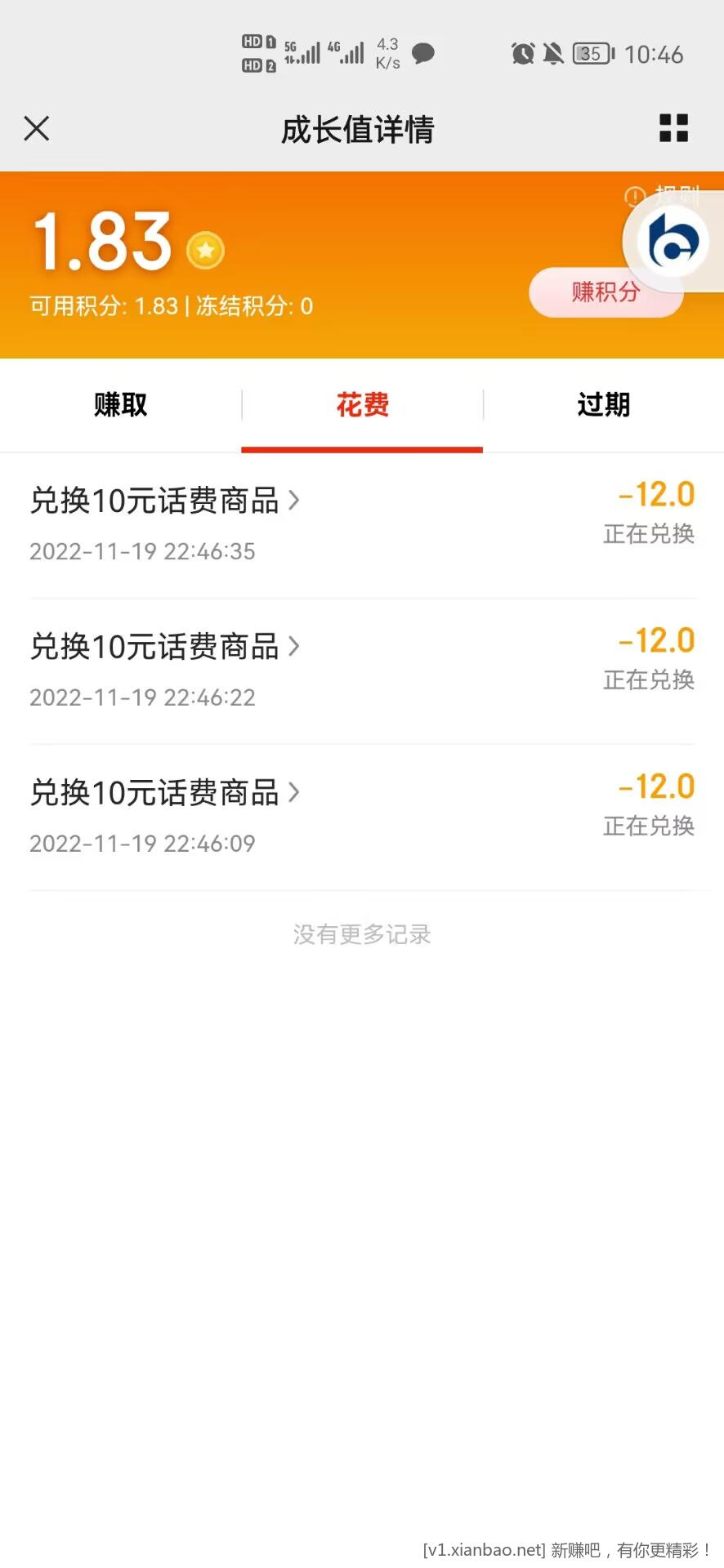
Task: Switch to the 赚取 tab
Action: tap(121, 405)
